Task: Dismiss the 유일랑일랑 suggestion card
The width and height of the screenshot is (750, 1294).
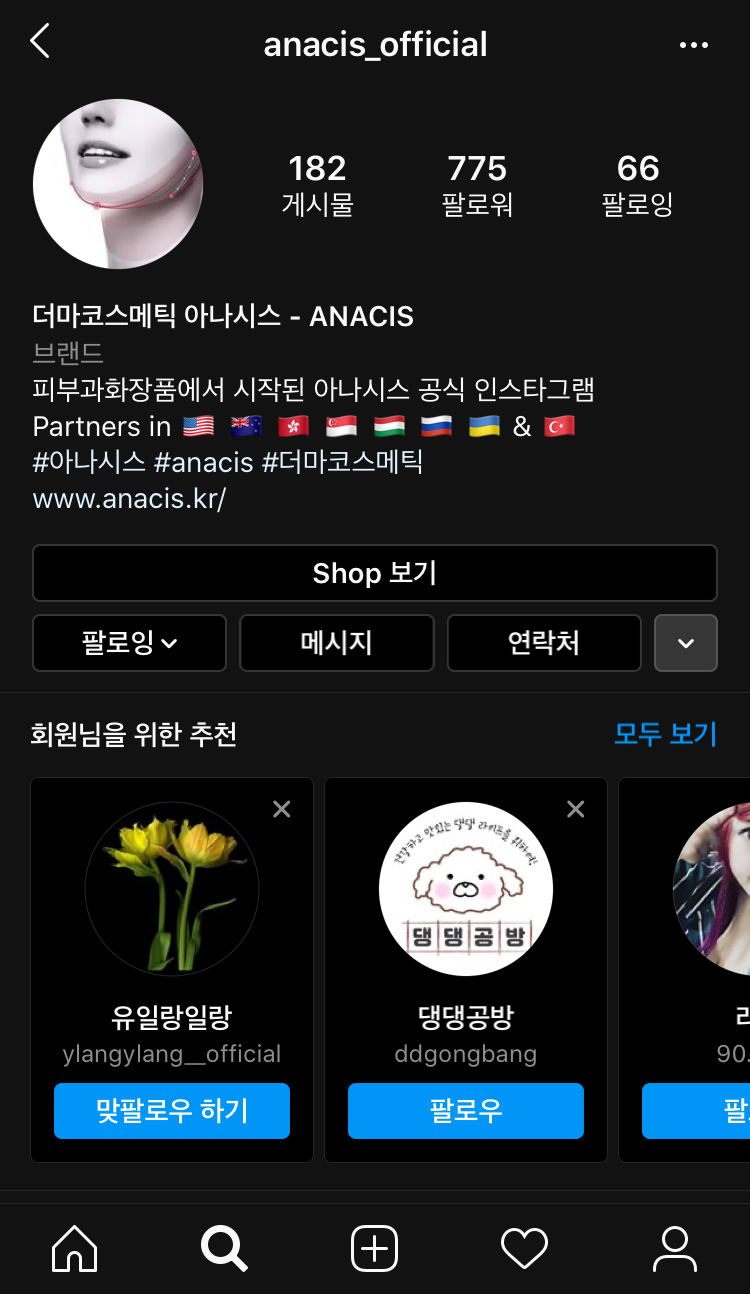Action: click(x=282, y=809)
